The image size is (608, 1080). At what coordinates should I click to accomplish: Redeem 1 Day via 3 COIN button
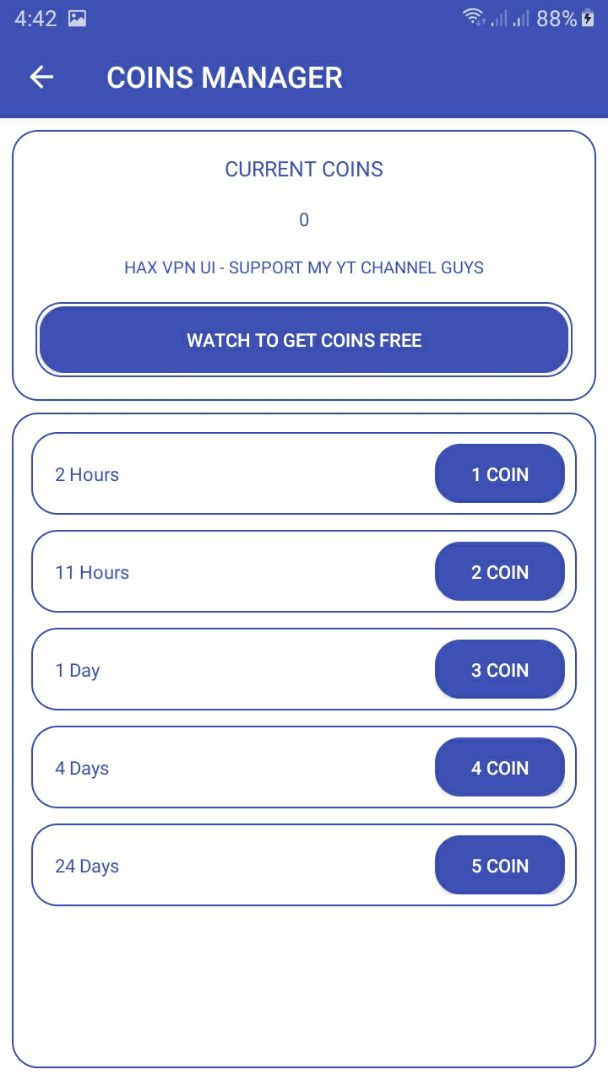click(500, 669)
